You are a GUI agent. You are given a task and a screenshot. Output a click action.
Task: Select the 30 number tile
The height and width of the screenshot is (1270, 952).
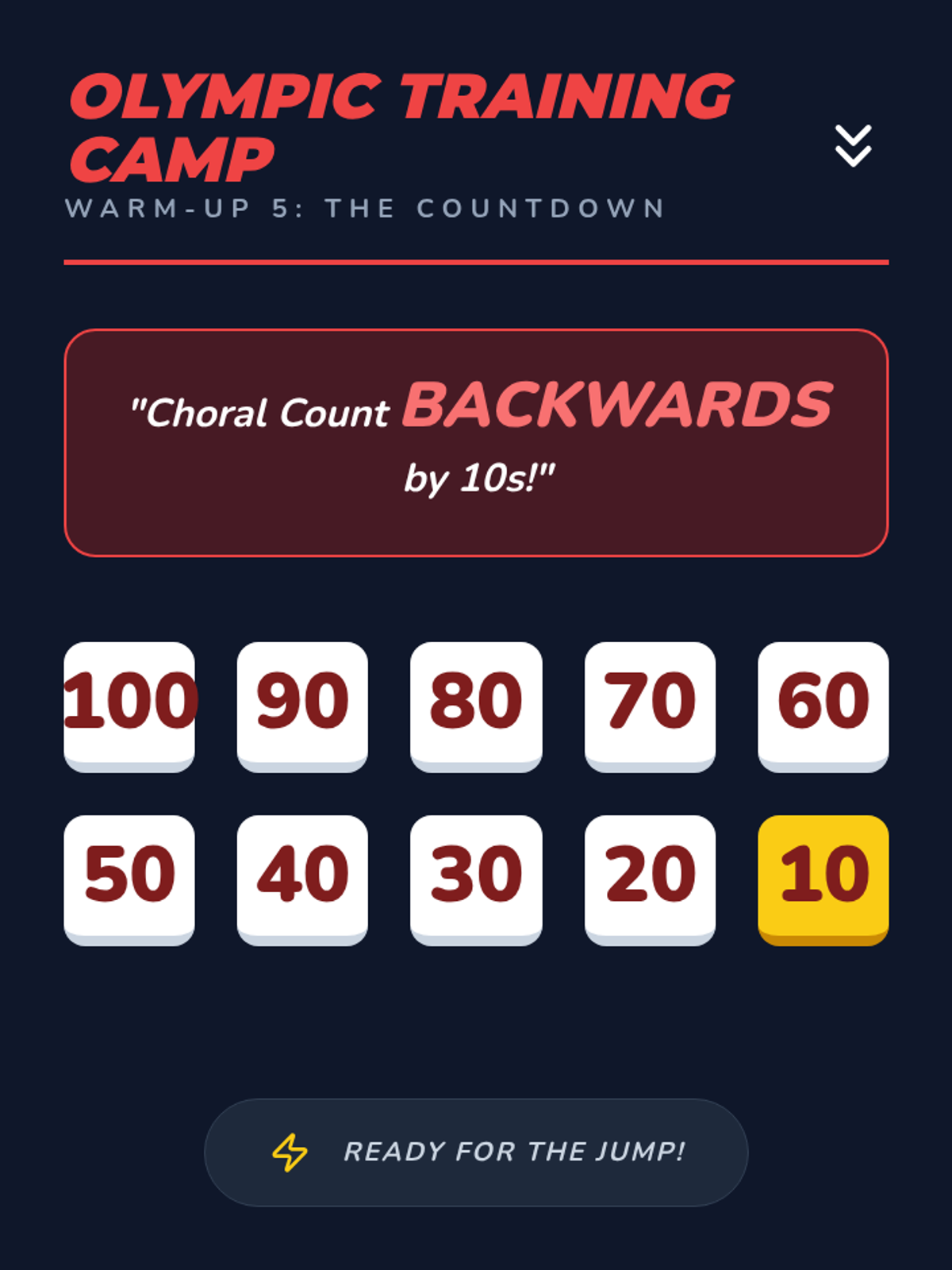click(x=476, y=880)
